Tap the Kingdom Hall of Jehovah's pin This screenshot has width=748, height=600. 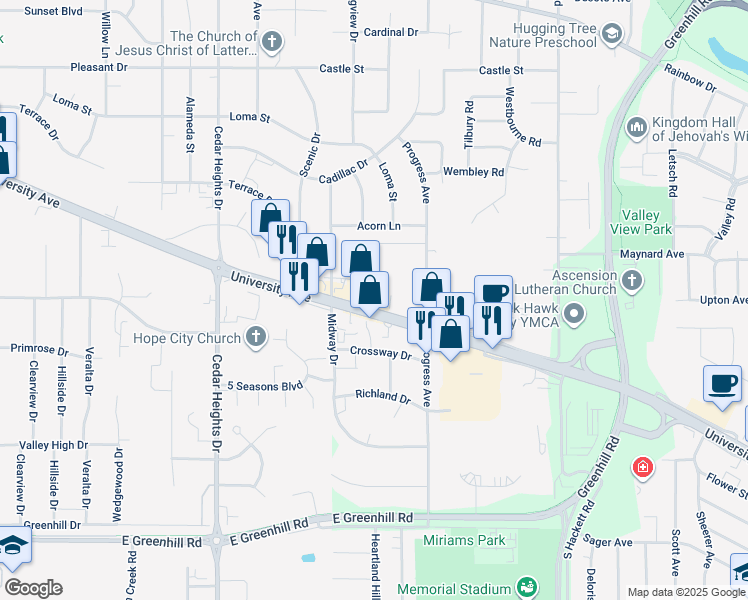[x=636, y=128]
